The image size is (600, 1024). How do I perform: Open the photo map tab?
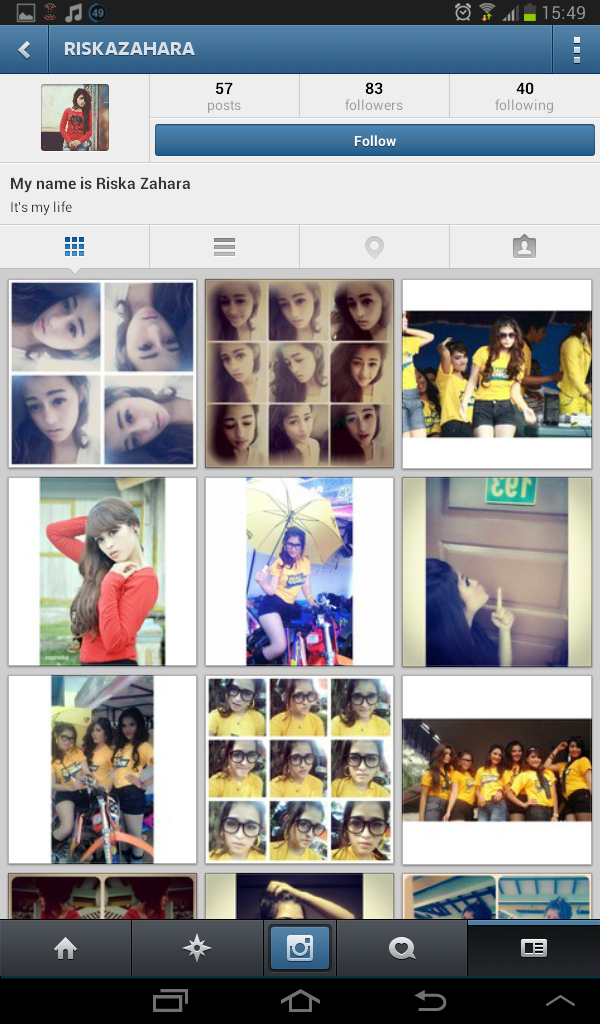(374, 246)
